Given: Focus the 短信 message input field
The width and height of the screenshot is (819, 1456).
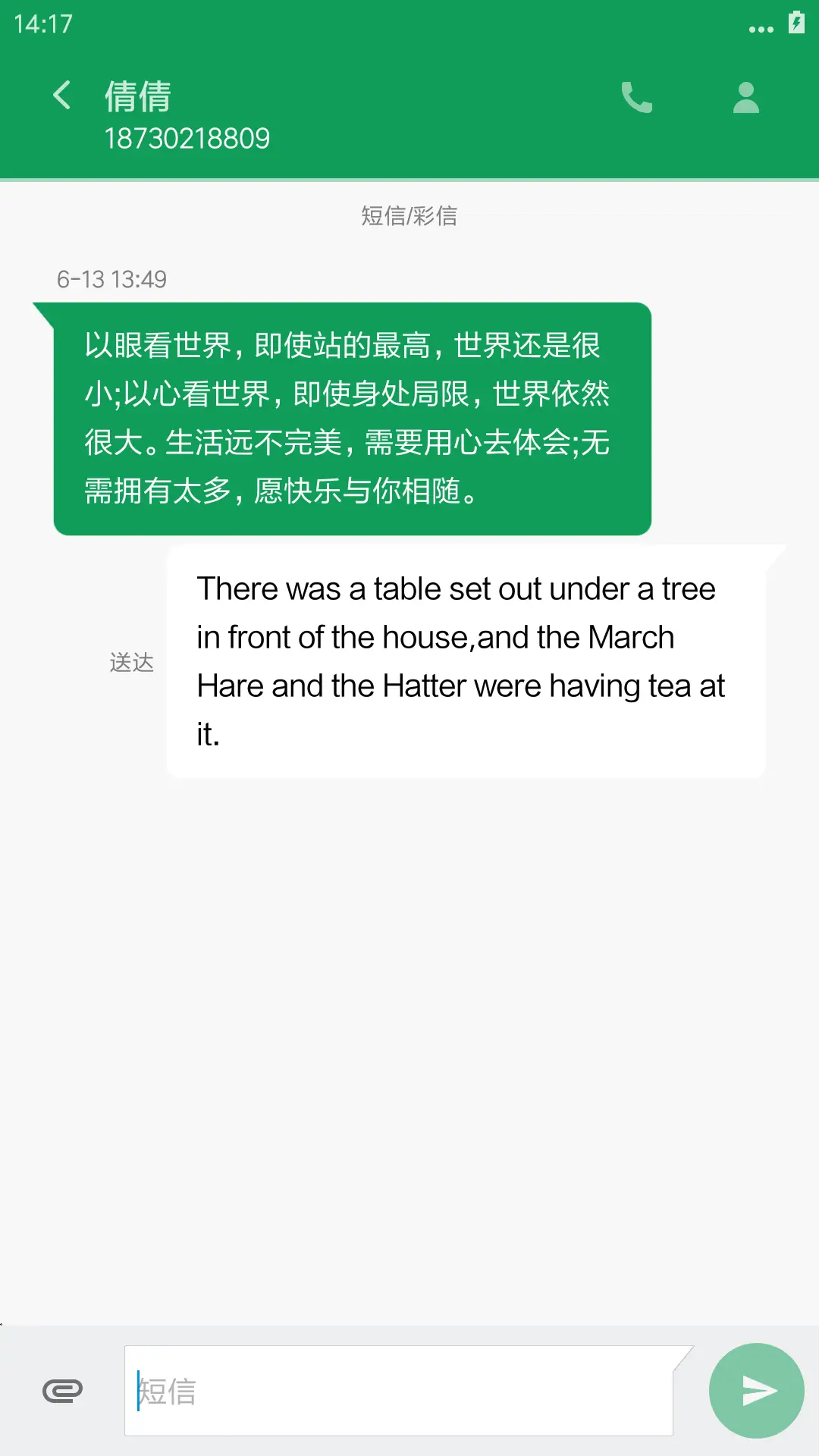Looking at the screenshot, I should 398,1391.
